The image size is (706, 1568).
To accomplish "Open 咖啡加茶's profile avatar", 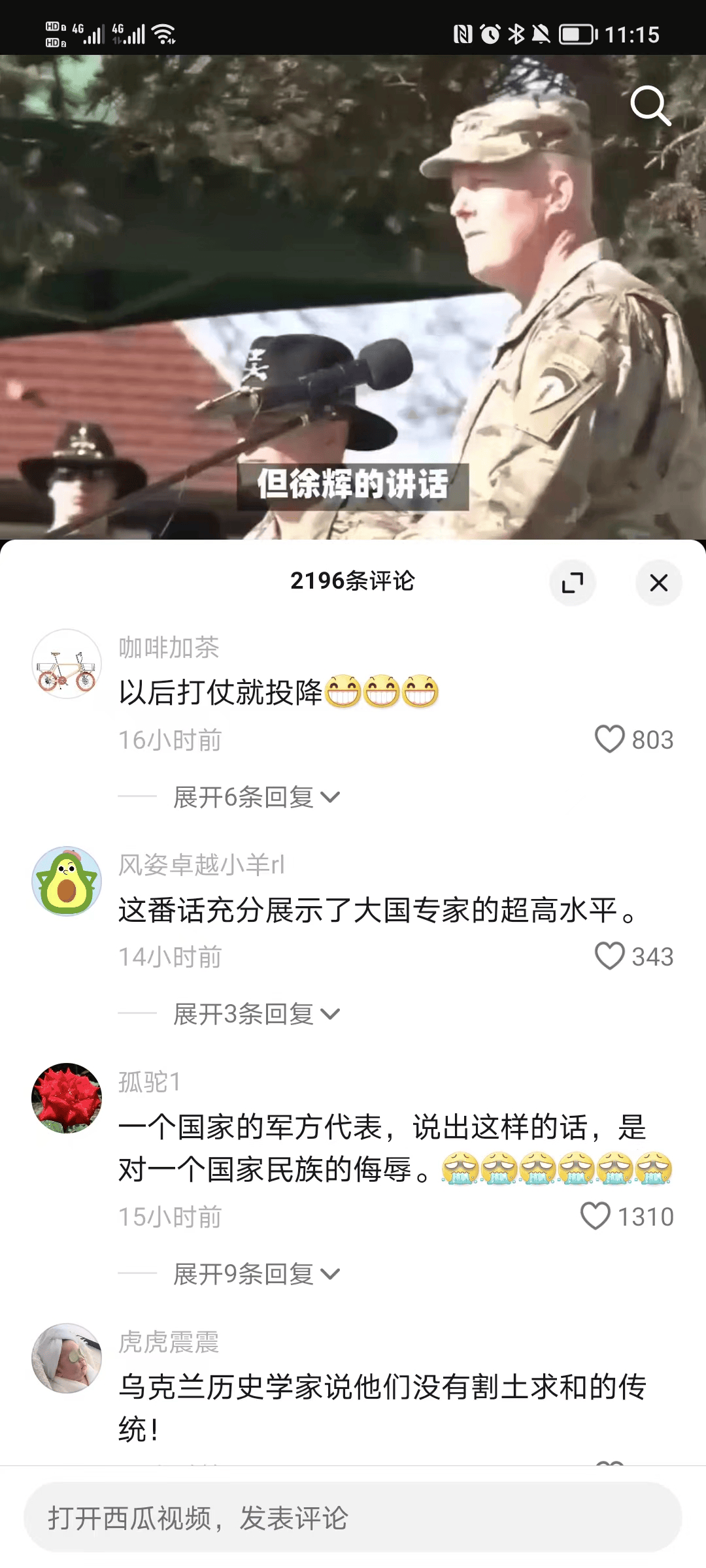I will tap(67, 664).
